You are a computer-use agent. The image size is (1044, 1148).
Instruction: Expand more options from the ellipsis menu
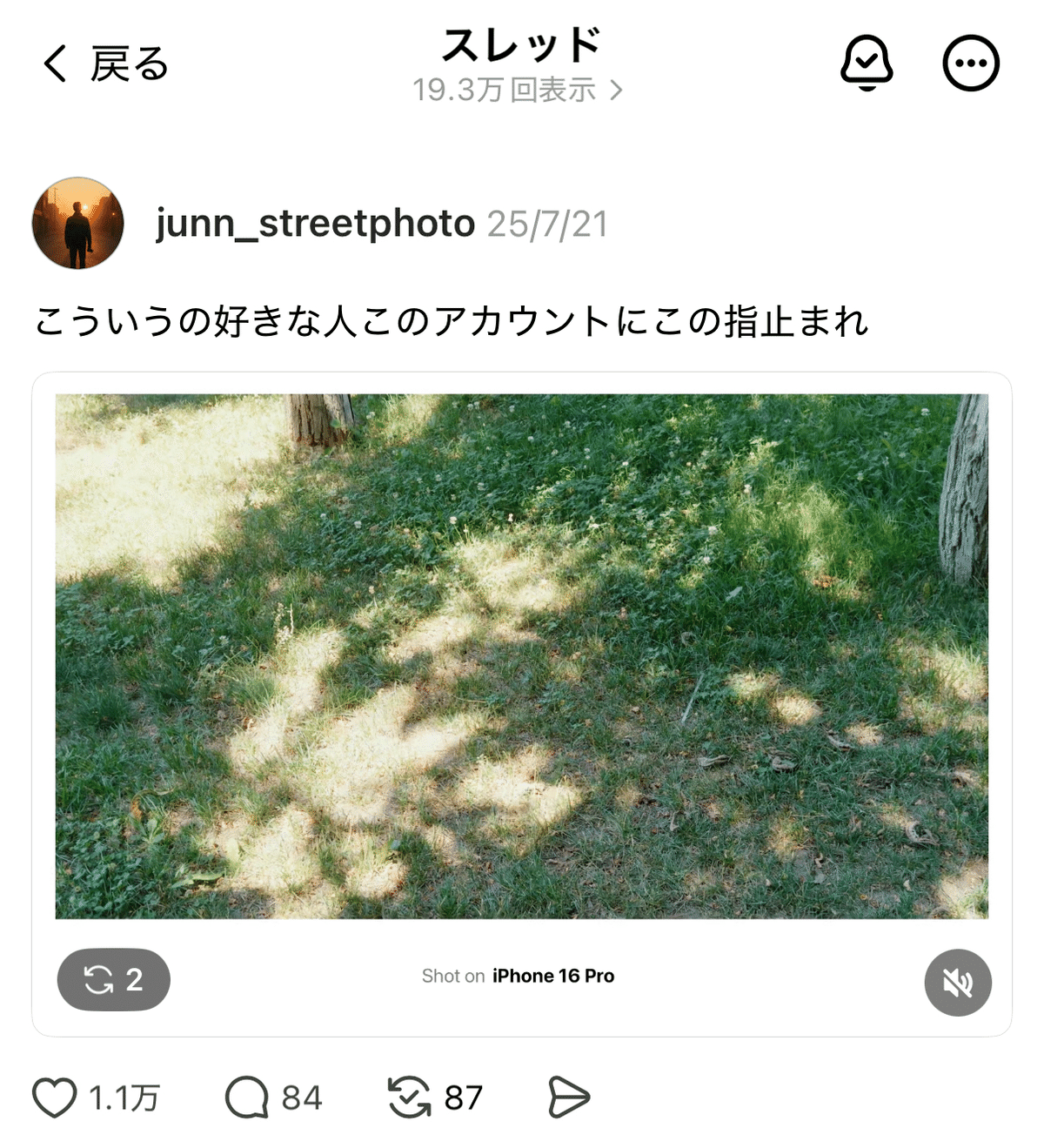coord(970,62)
